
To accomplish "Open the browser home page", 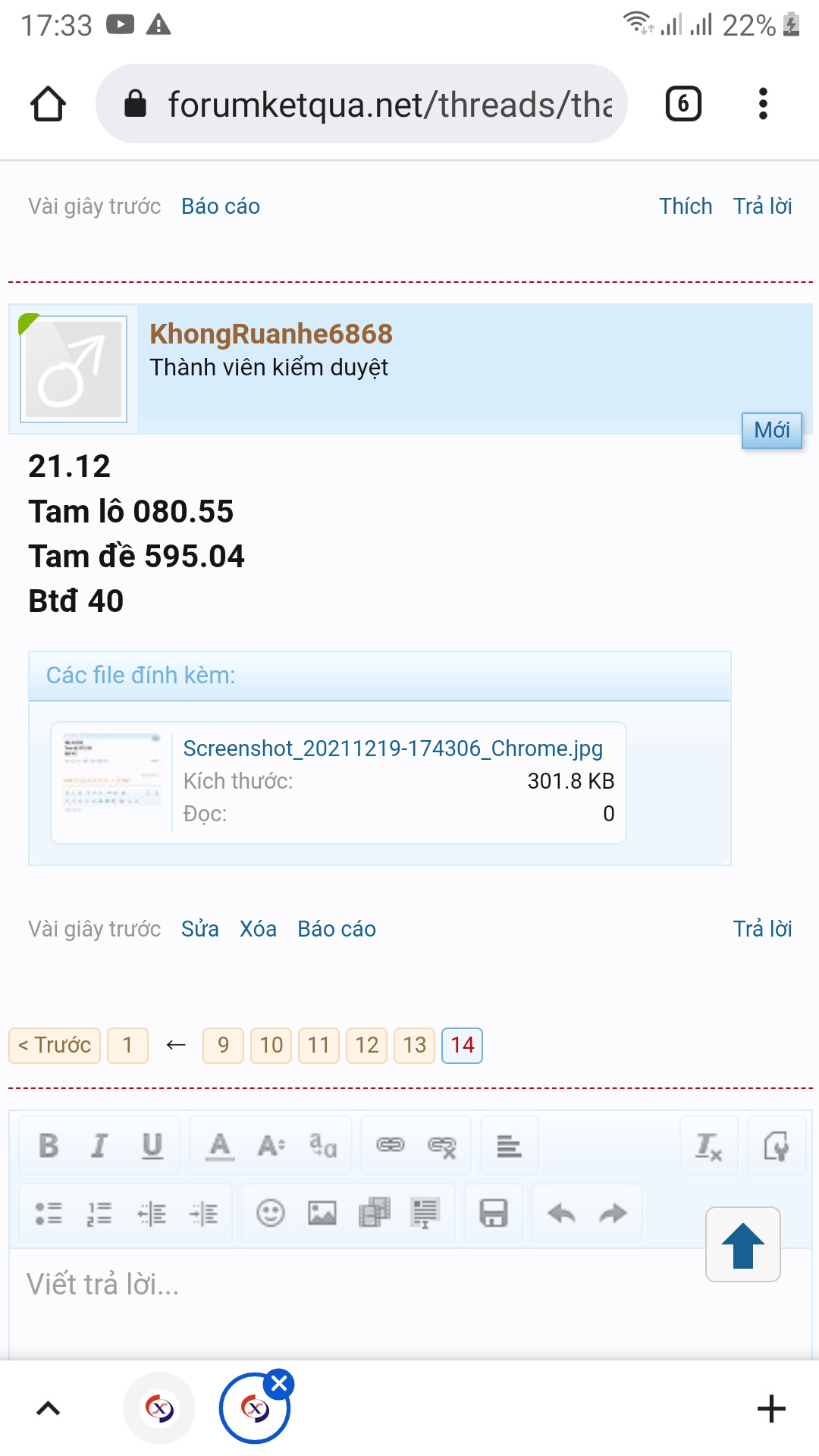I will point(48,104).
